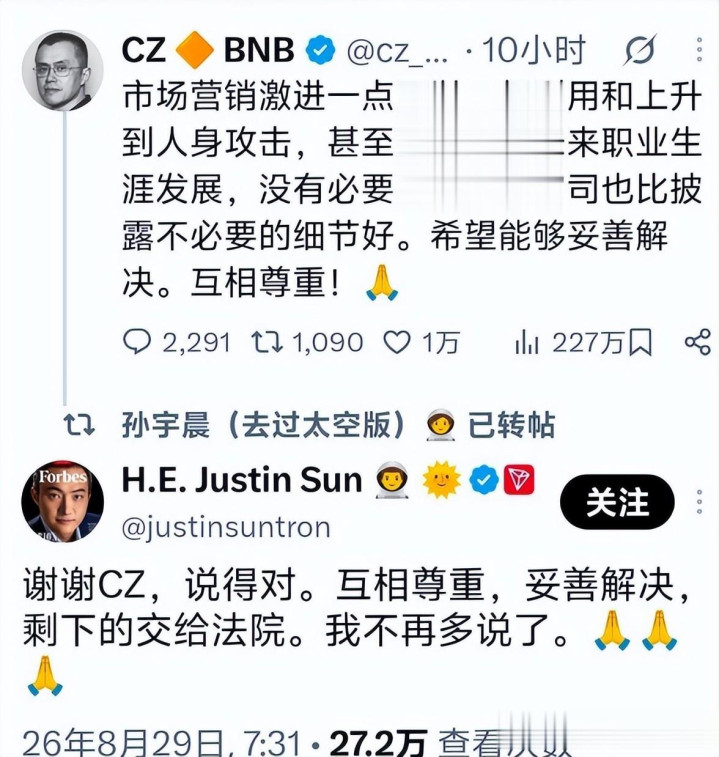This screenshot has height=757, width=719.
Task: Open the overflow menu on CZ's tweet
Action: click(699, 49)
